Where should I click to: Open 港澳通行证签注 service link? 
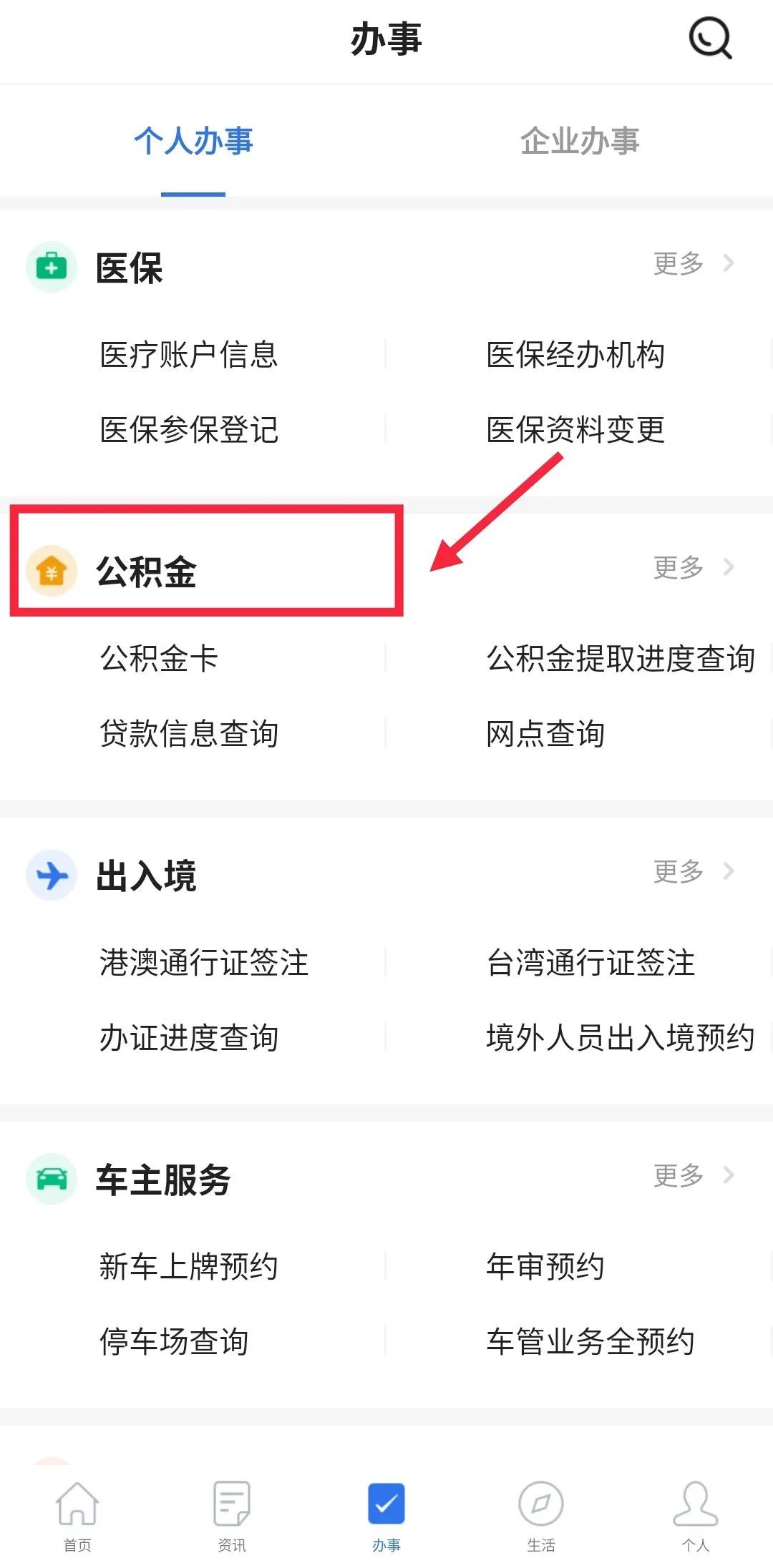pyautogui.click(x=203, y=964)
